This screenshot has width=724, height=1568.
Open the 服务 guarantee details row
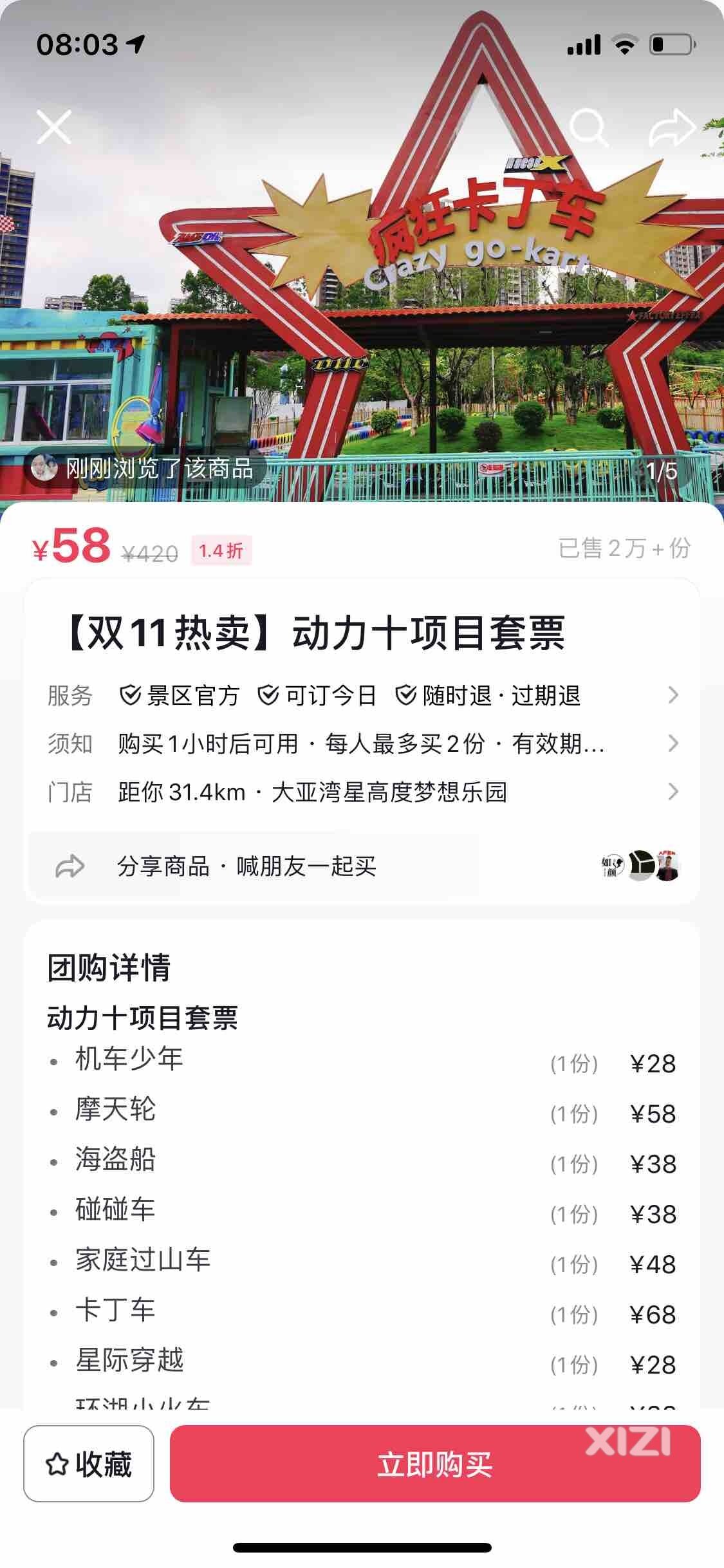pos(362,695)
